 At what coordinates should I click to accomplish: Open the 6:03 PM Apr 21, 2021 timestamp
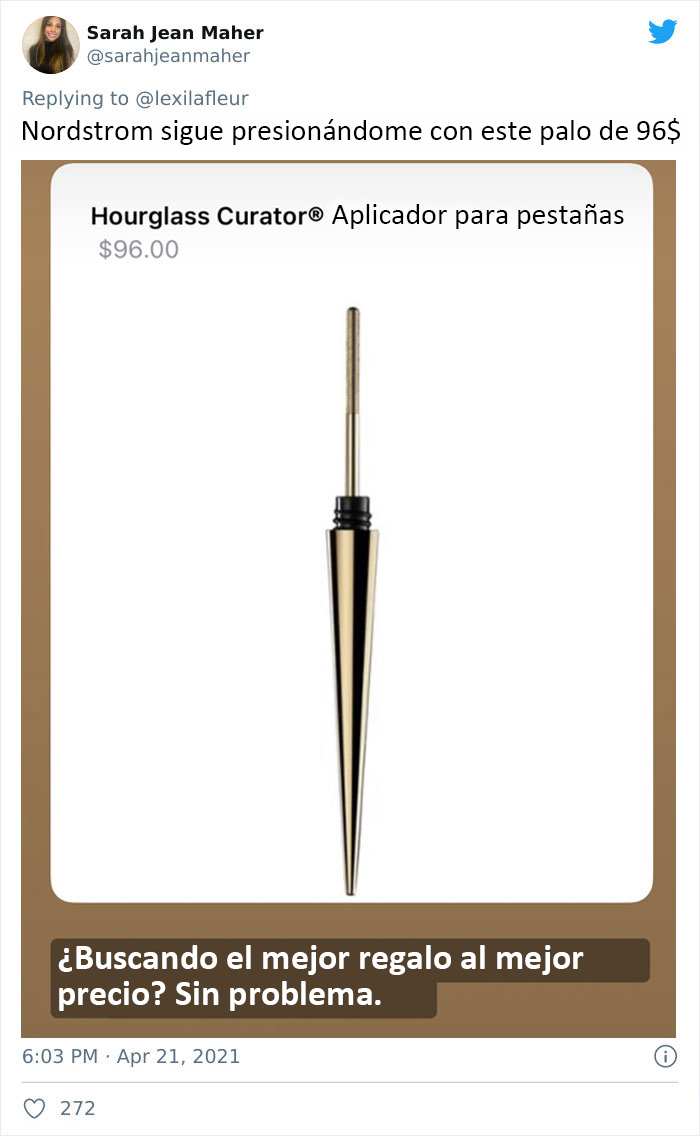coord(130,1056)
